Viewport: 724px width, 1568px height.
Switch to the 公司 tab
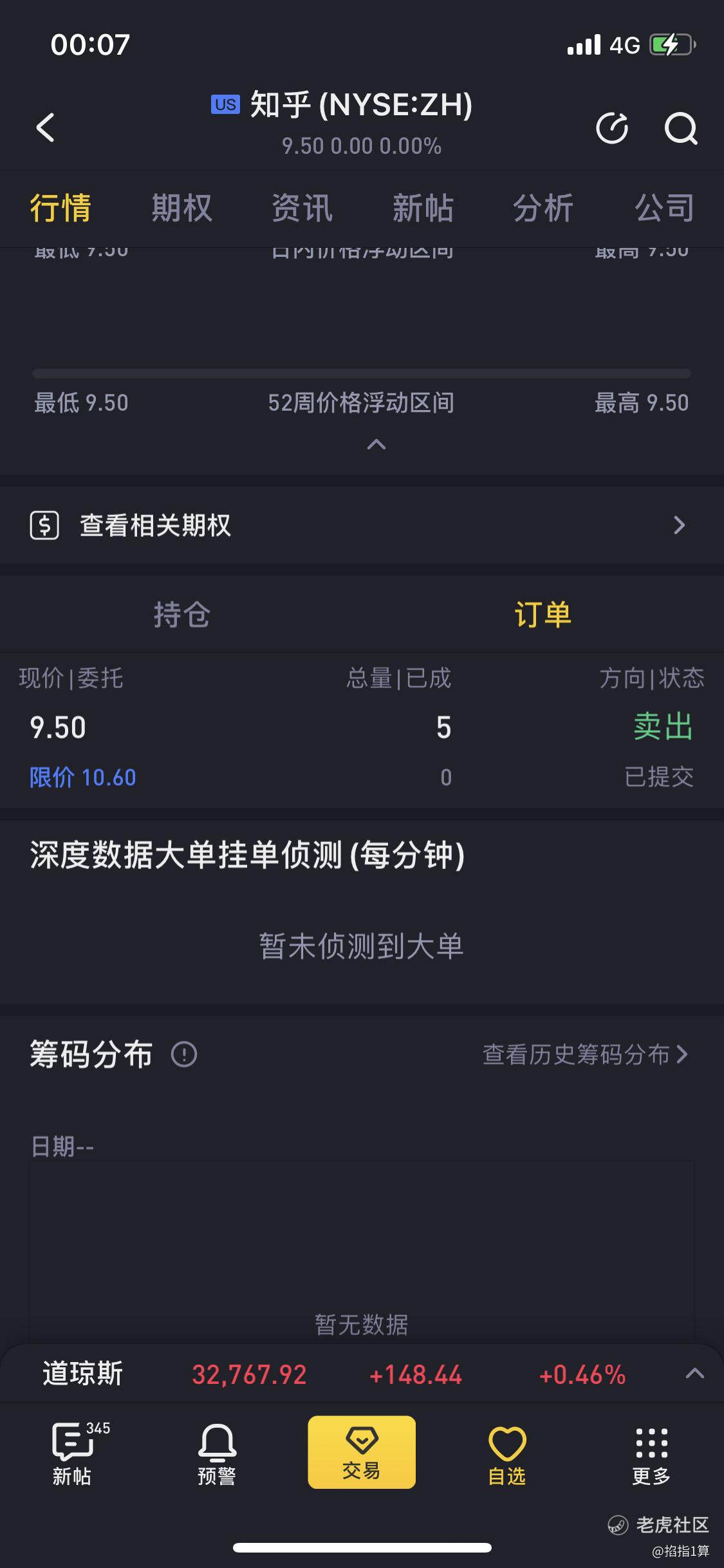[x=664, y=208]
